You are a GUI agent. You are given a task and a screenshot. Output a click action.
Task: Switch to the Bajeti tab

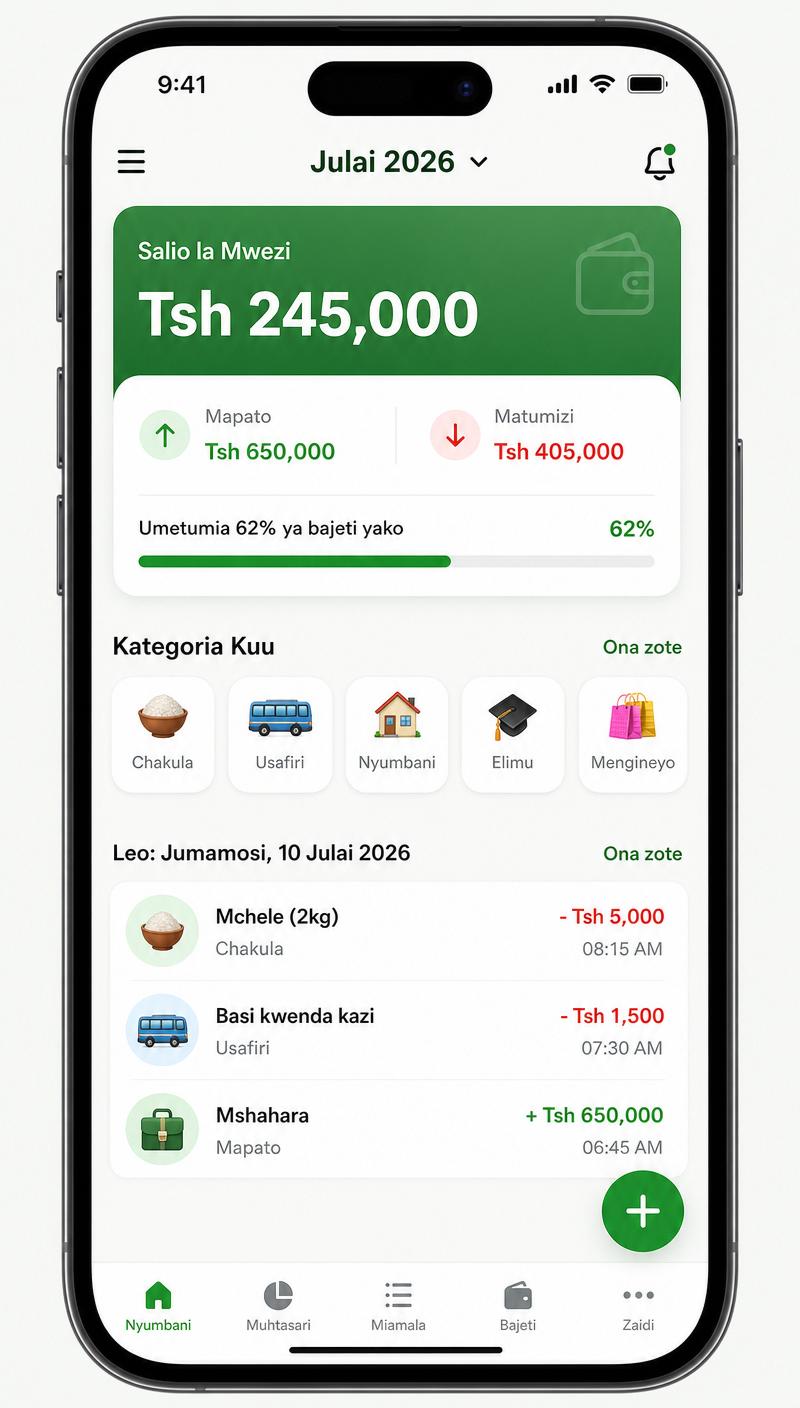[518, 1307]
